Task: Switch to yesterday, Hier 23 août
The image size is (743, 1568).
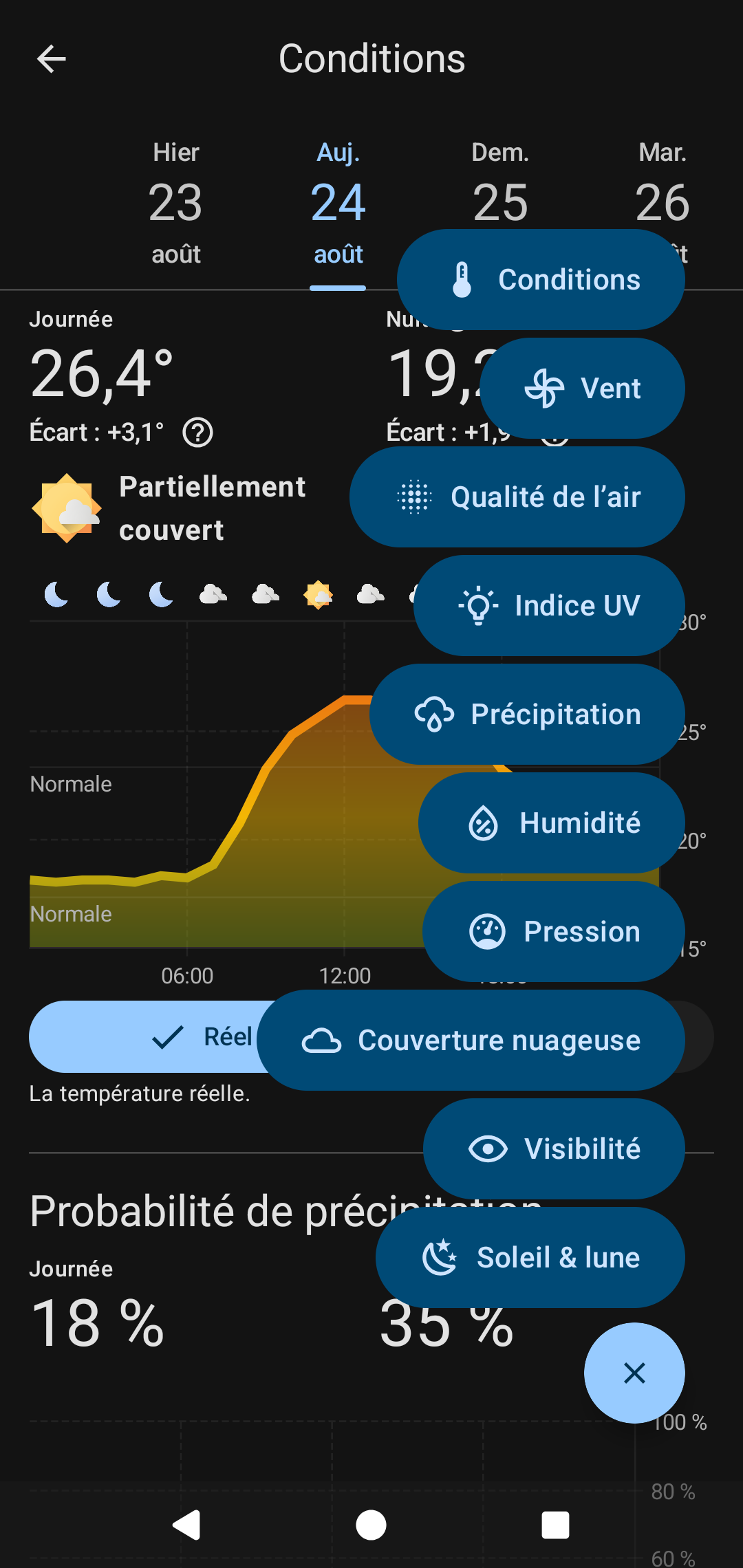Action: click(176, 203)
